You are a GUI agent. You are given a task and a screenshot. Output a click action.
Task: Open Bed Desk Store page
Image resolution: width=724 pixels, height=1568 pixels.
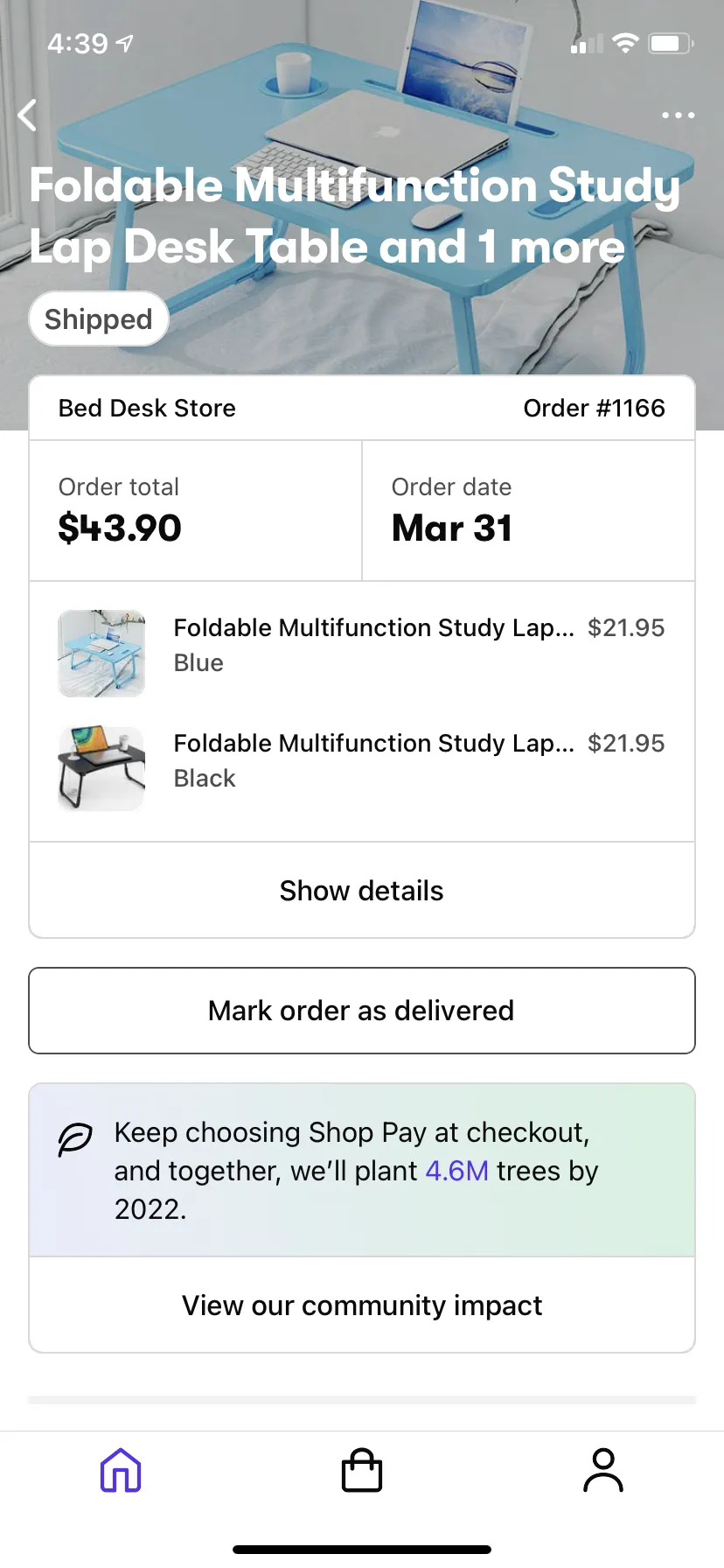pos(147,408)
